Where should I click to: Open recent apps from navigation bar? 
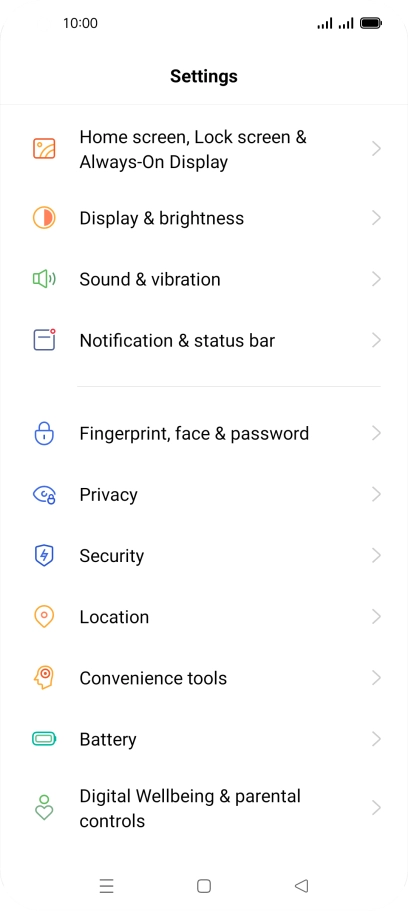(x=106, y=885)
